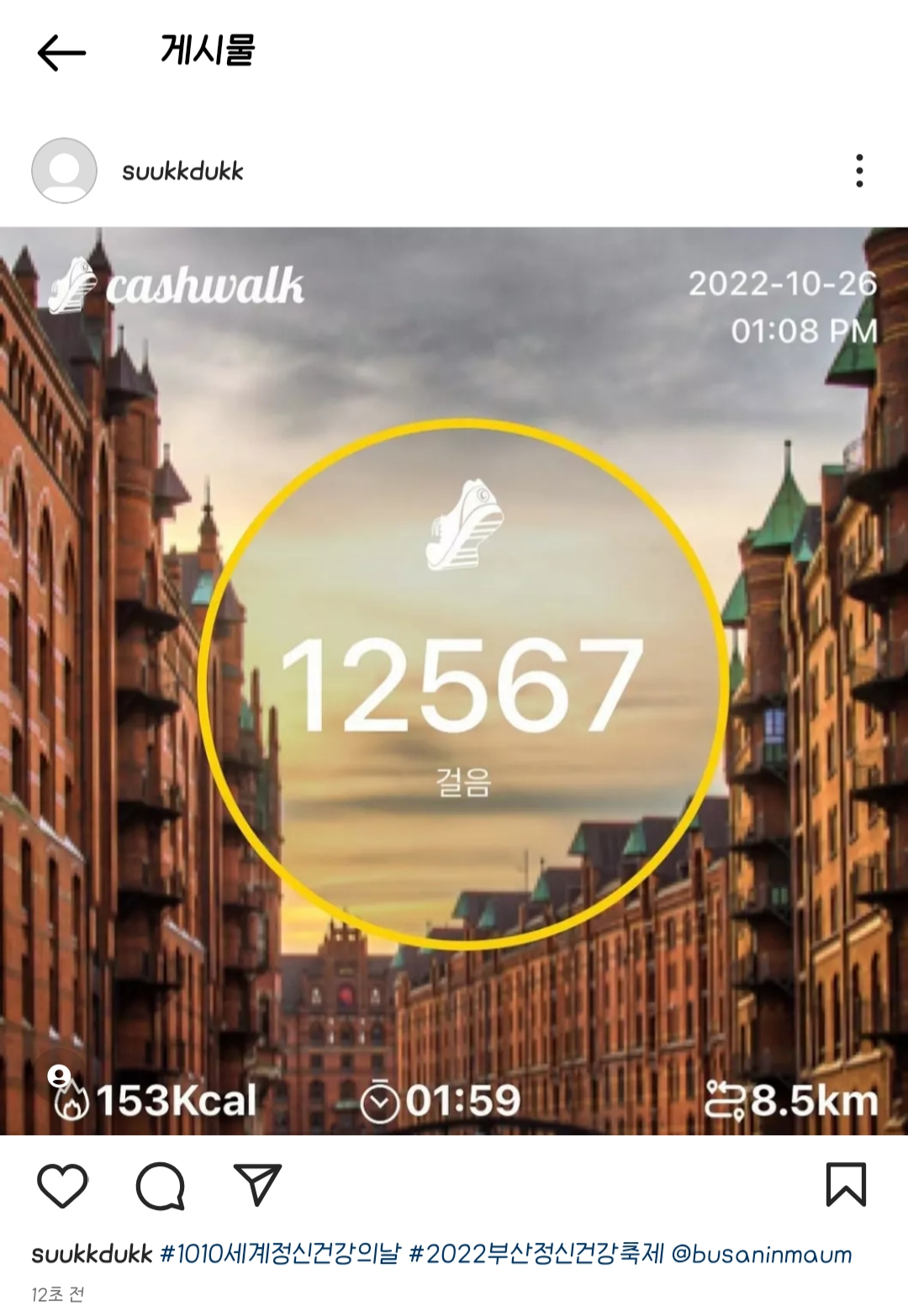Screen dimensions: 908x1316
Task: Share the post via paper plane
Action: click(256, 1186)
